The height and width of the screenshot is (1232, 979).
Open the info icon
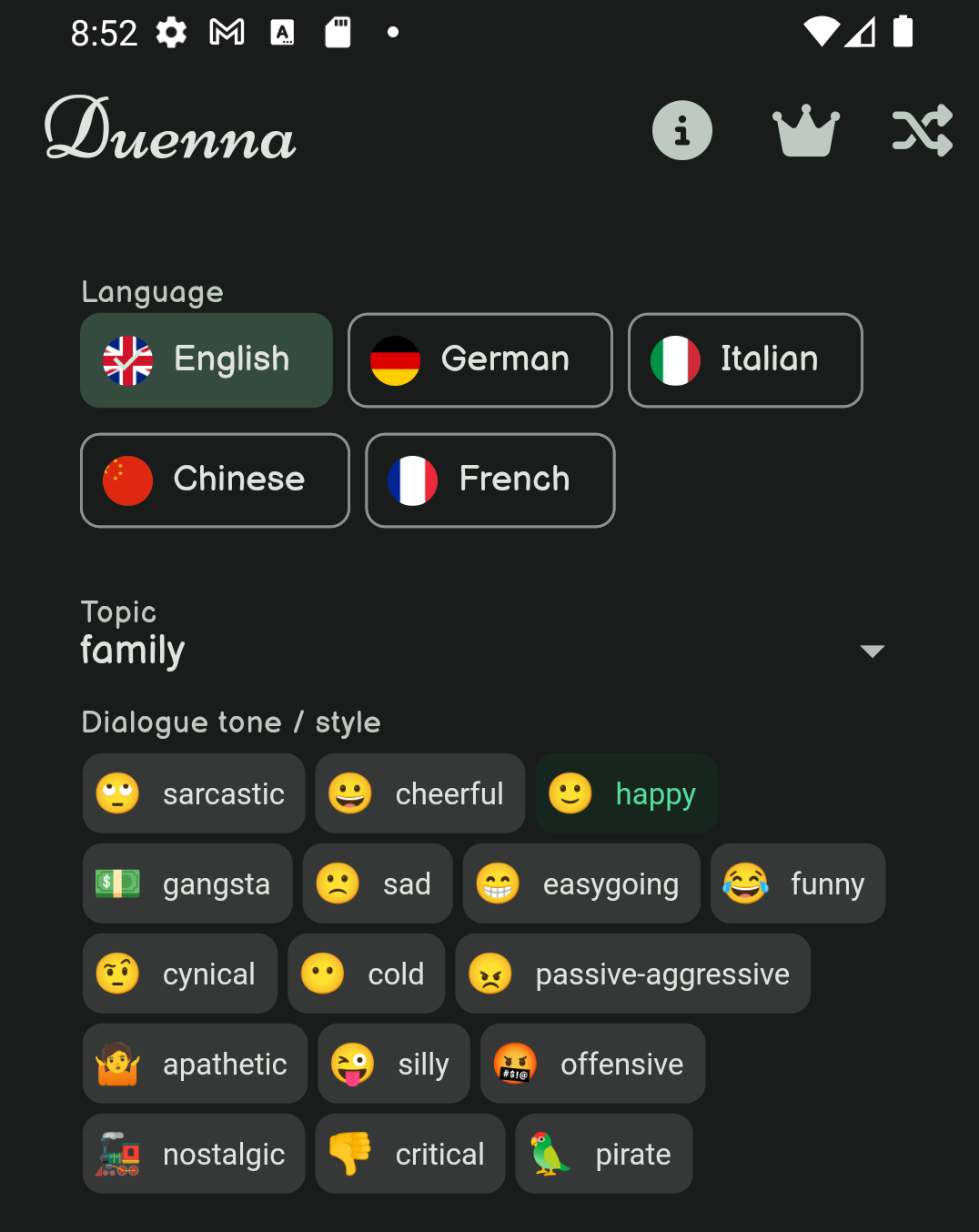681,131
